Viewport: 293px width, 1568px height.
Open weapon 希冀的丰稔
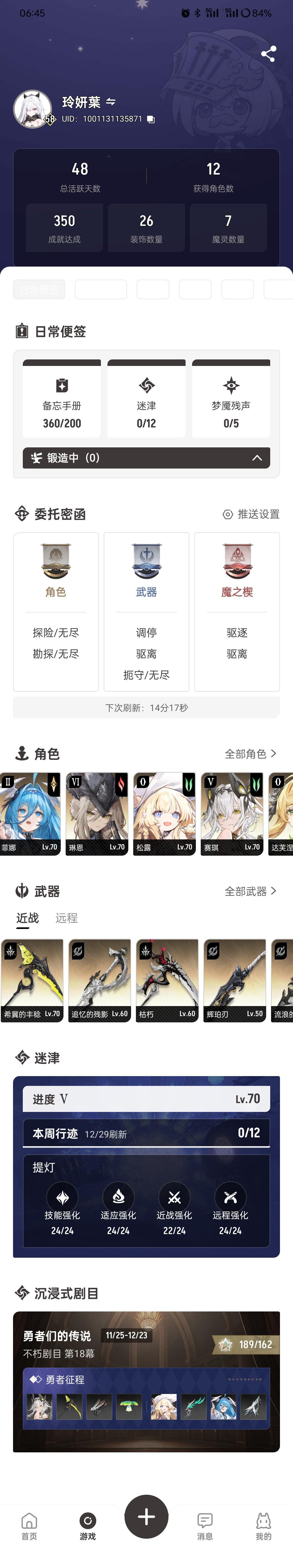[32, 980]
